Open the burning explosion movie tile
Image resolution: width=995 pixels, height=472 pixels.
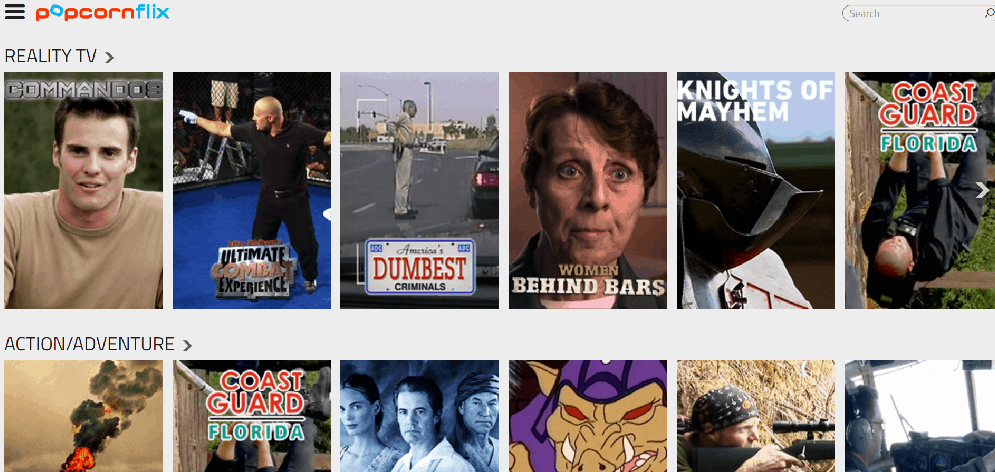point(83,415)
